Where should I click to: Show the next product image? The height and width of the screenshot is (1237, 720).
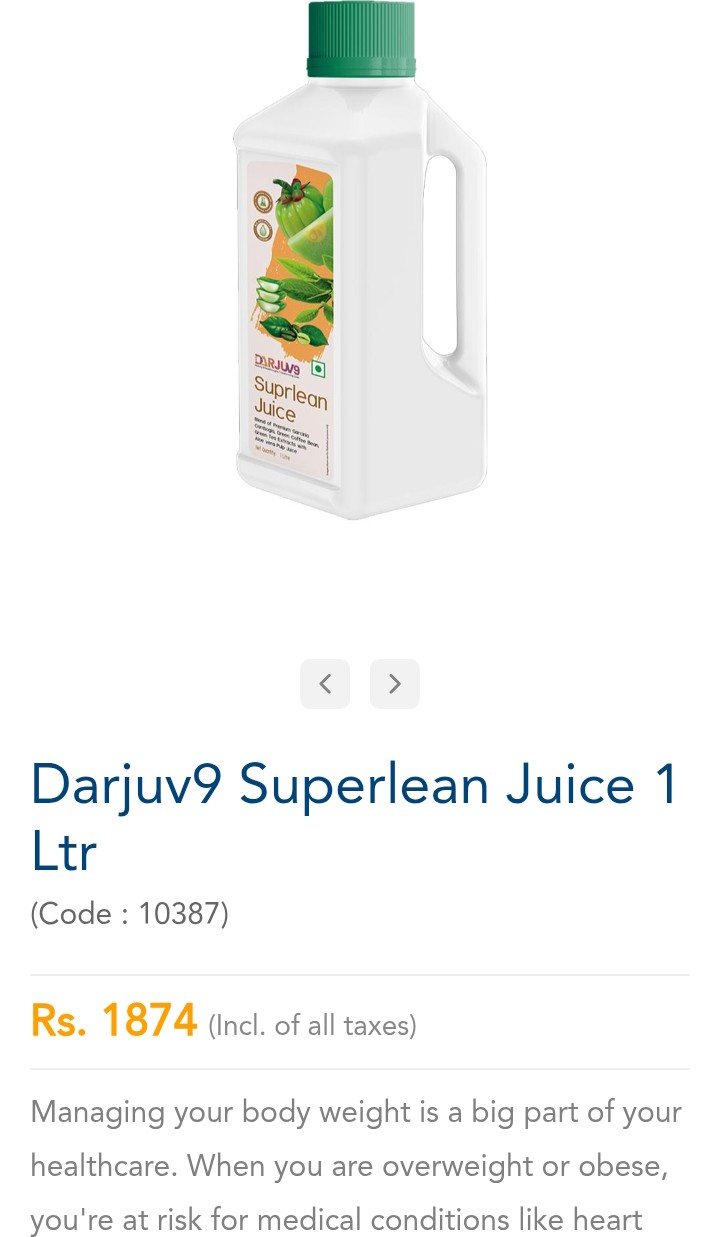pyautogui.click(x=395, y=684)
